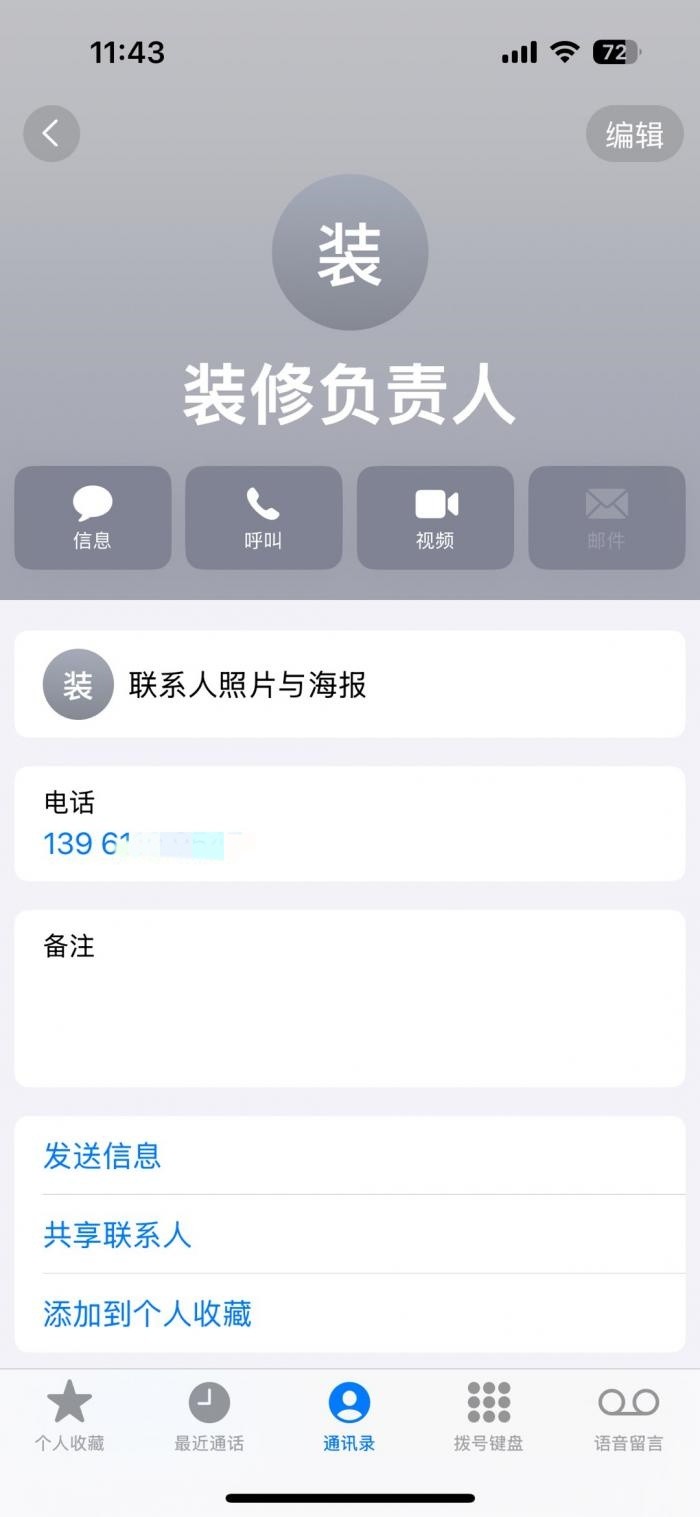Go to the 语音留言 tab
This screenshot has width=700, height=1517.
click(x=629, y=1415)
